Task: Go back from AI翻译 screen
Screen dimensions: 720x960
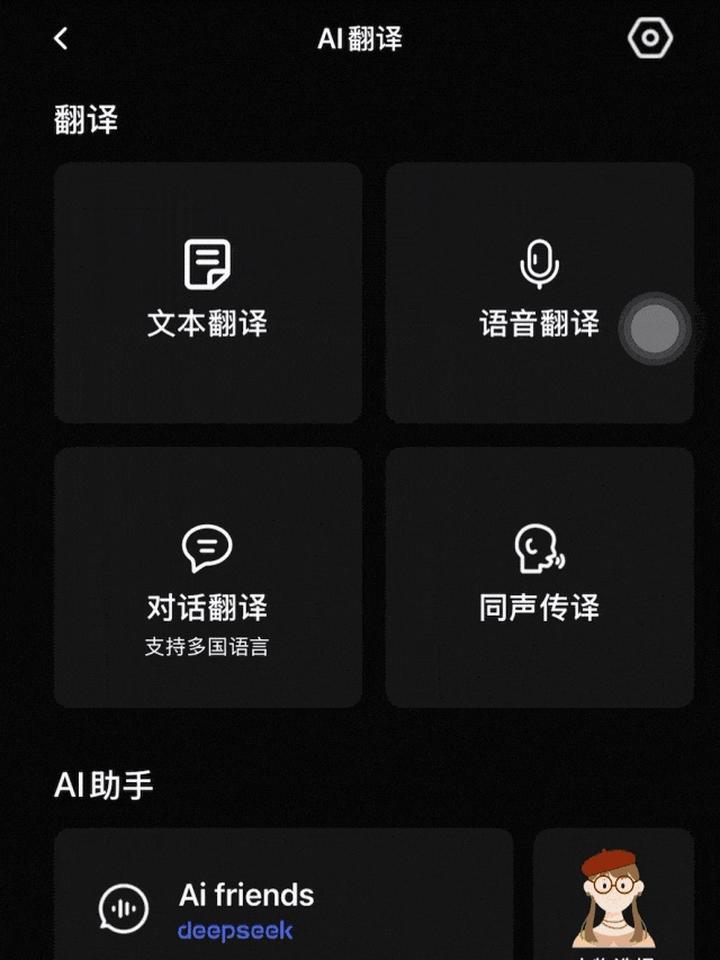Action: (62, 39)
